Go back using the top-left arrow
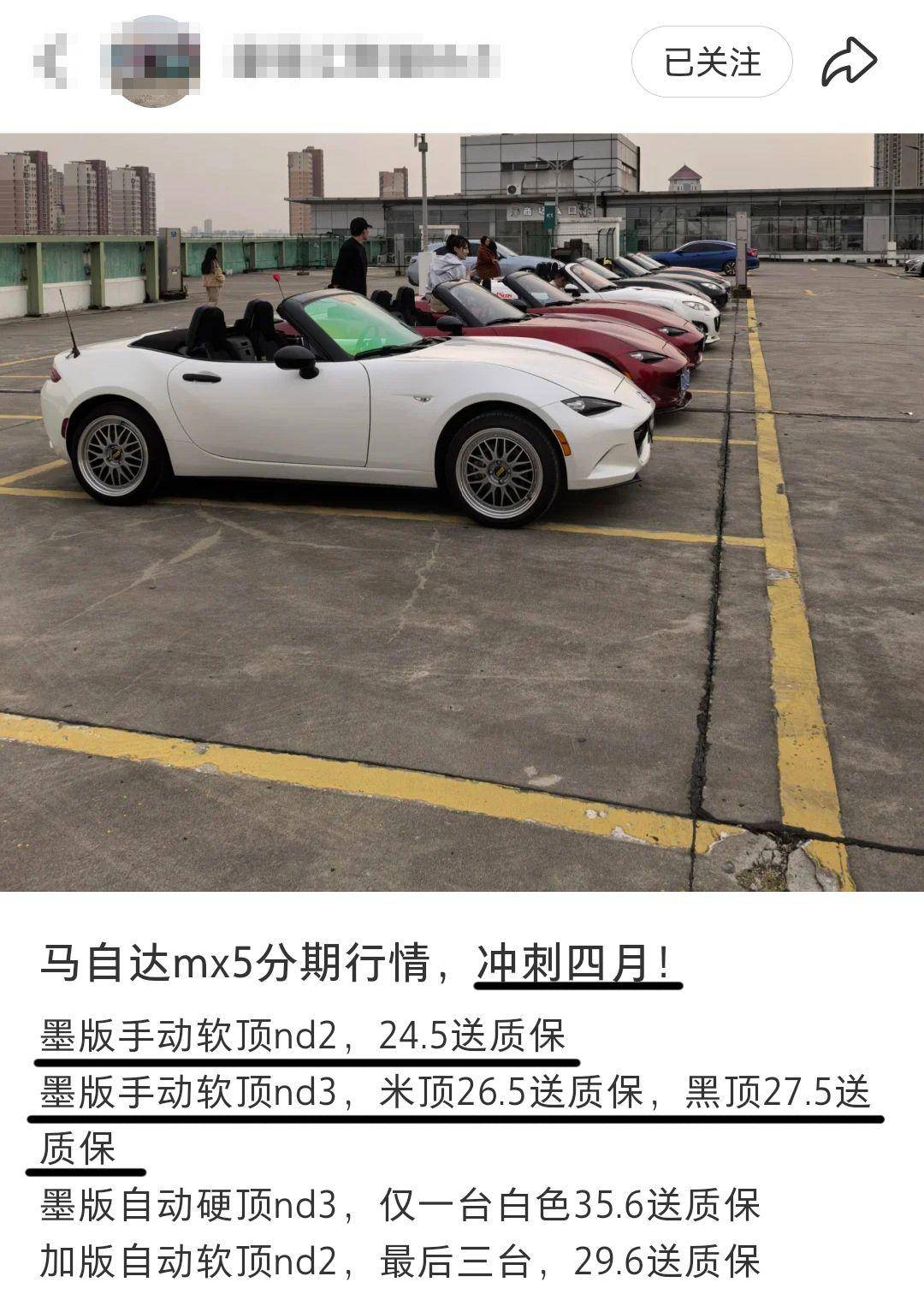 click(x=51, y=60)
